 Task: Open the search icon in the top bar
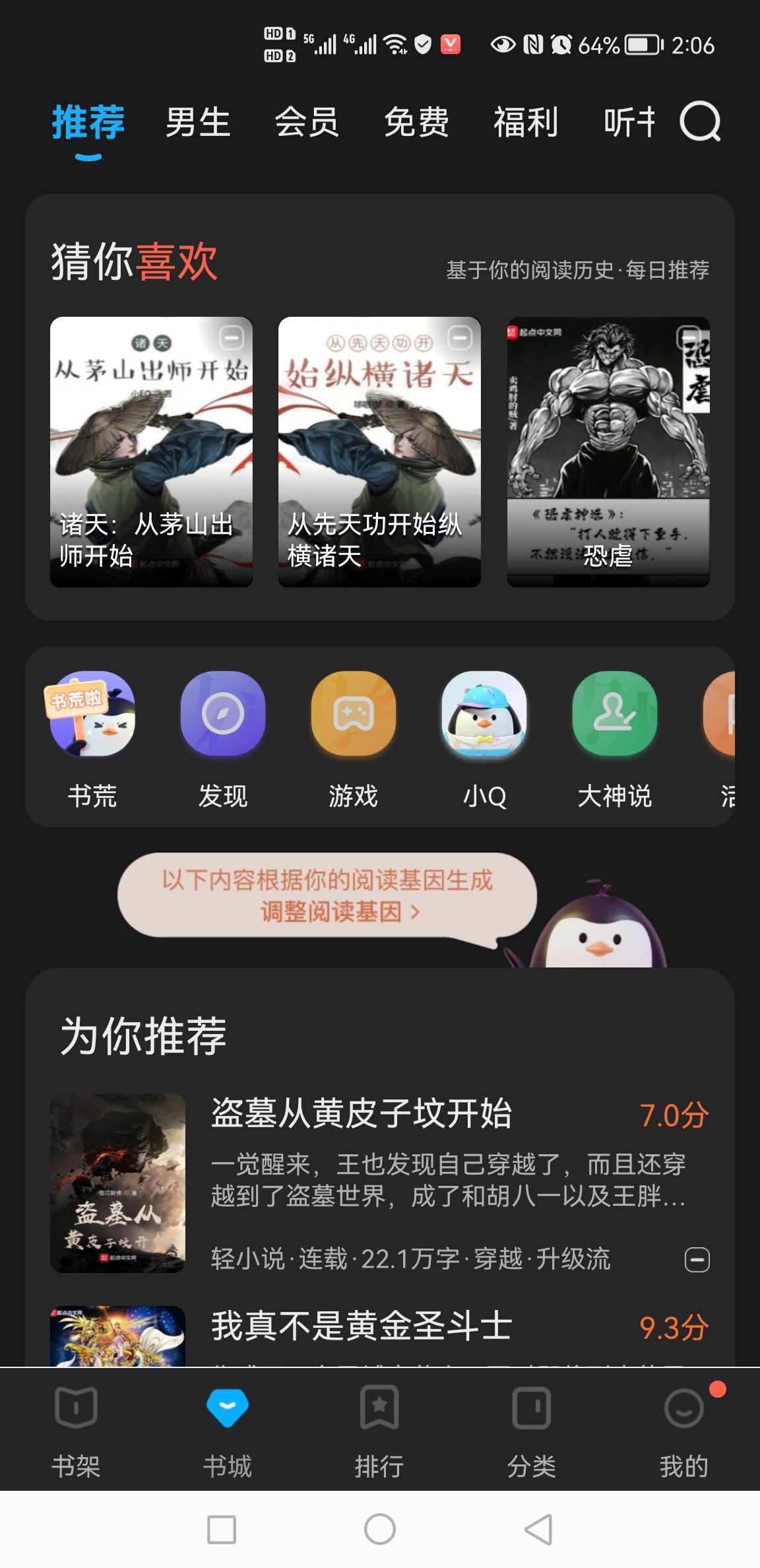(700, 121)
